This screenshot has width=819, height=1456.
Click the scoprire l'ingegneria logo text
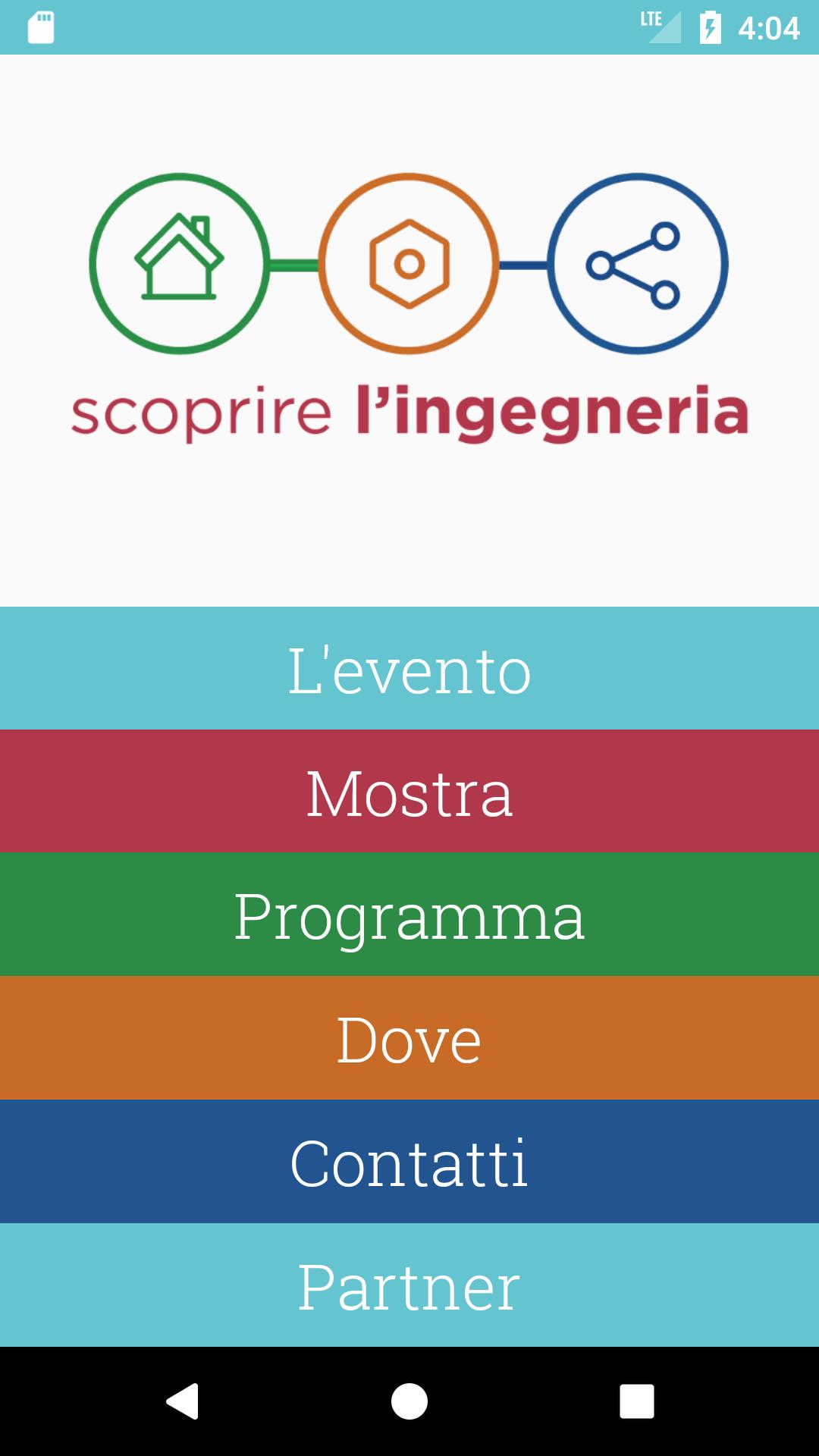pyautogui.click(x=409, y=412)
